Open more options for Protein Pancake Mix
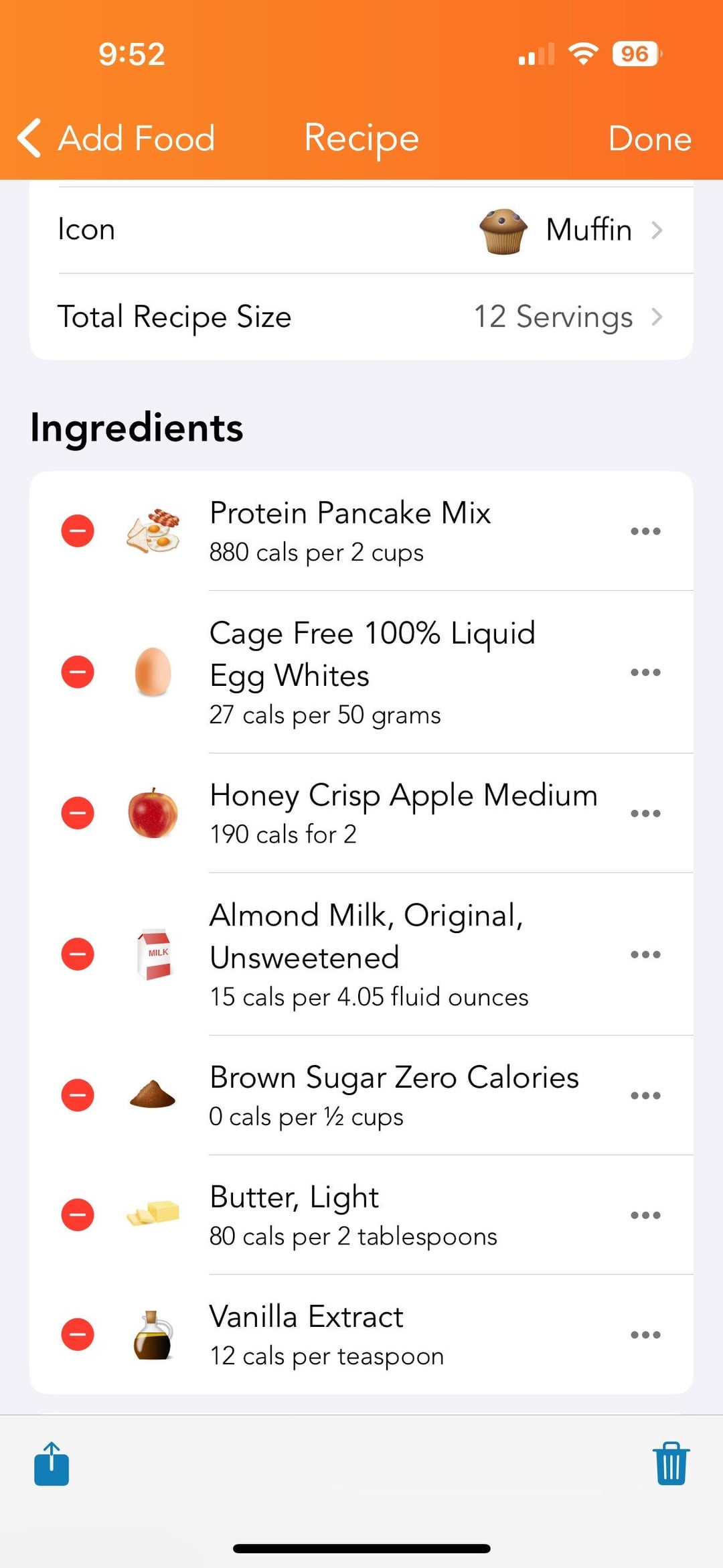 coord(645,531)
